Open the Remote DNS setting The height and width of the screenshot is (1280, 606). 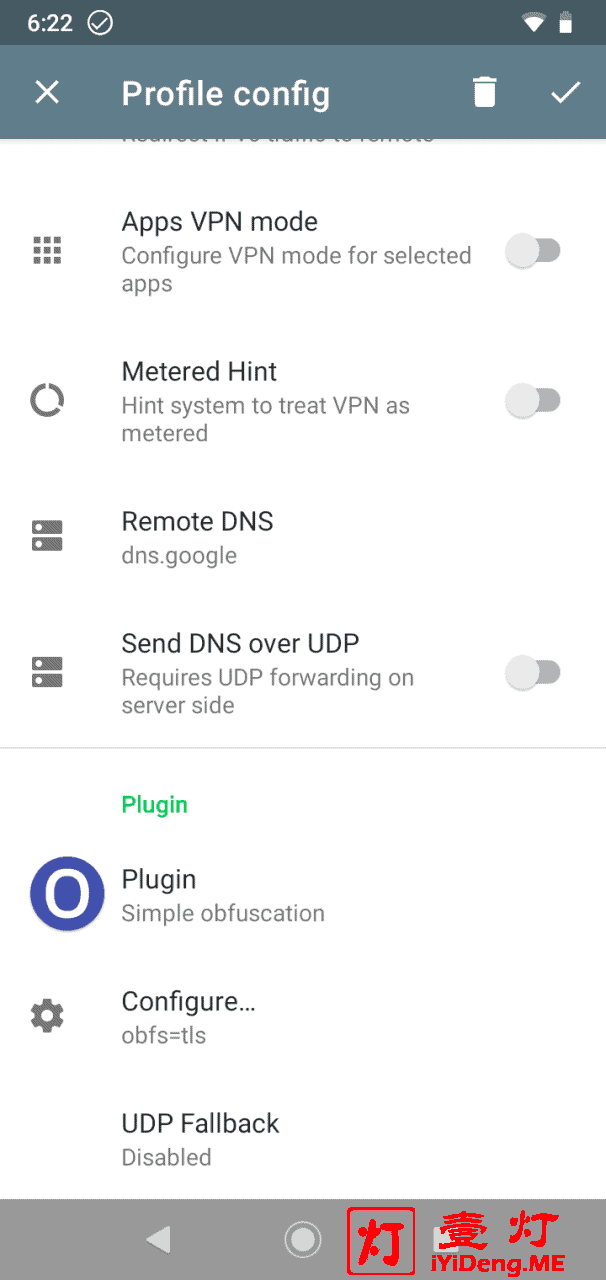pos(303,537)
